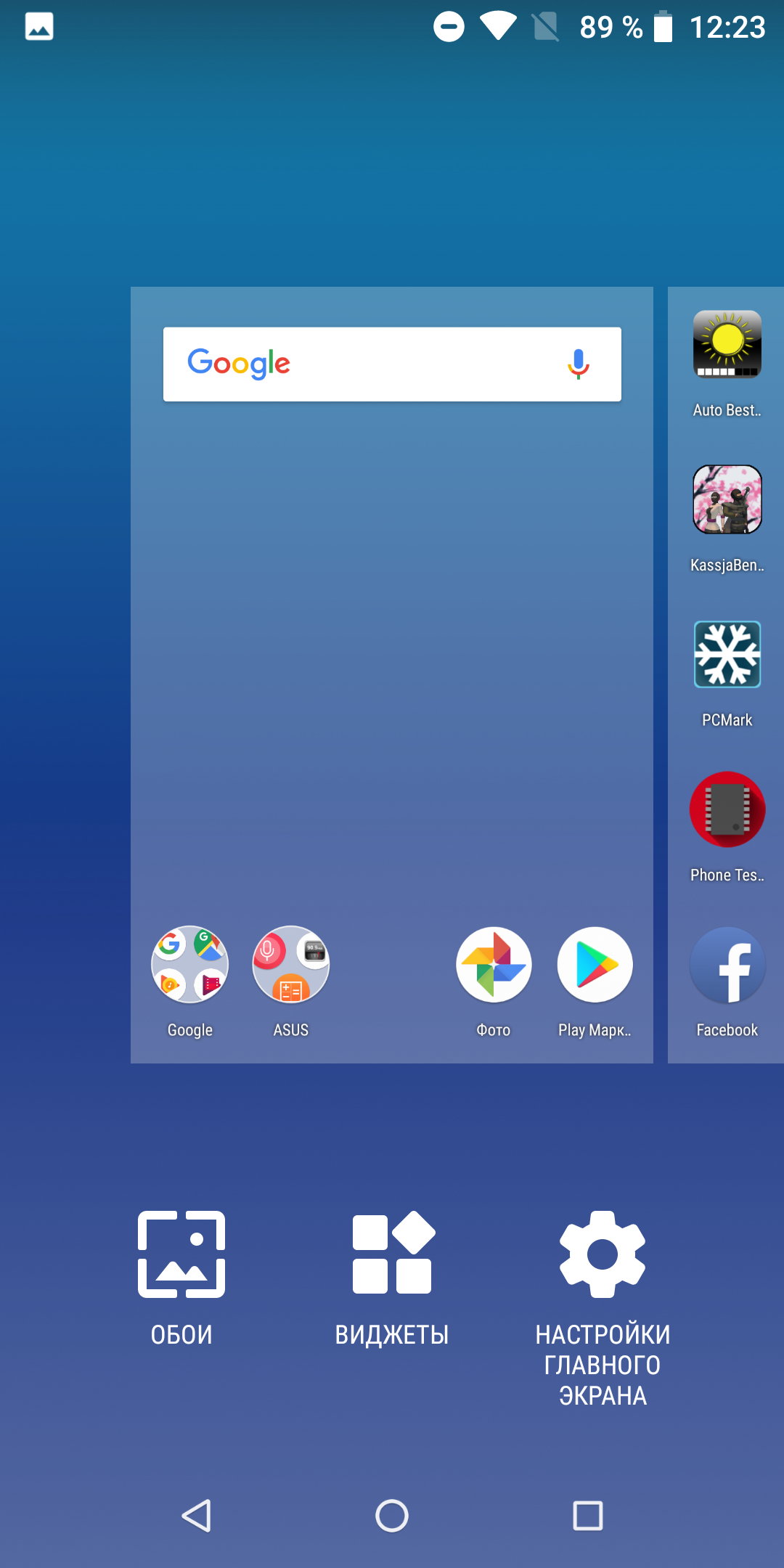Screen dimensions: 784x1568
Task: Go back with the navigation bar
Action: tap(196, 1516)
